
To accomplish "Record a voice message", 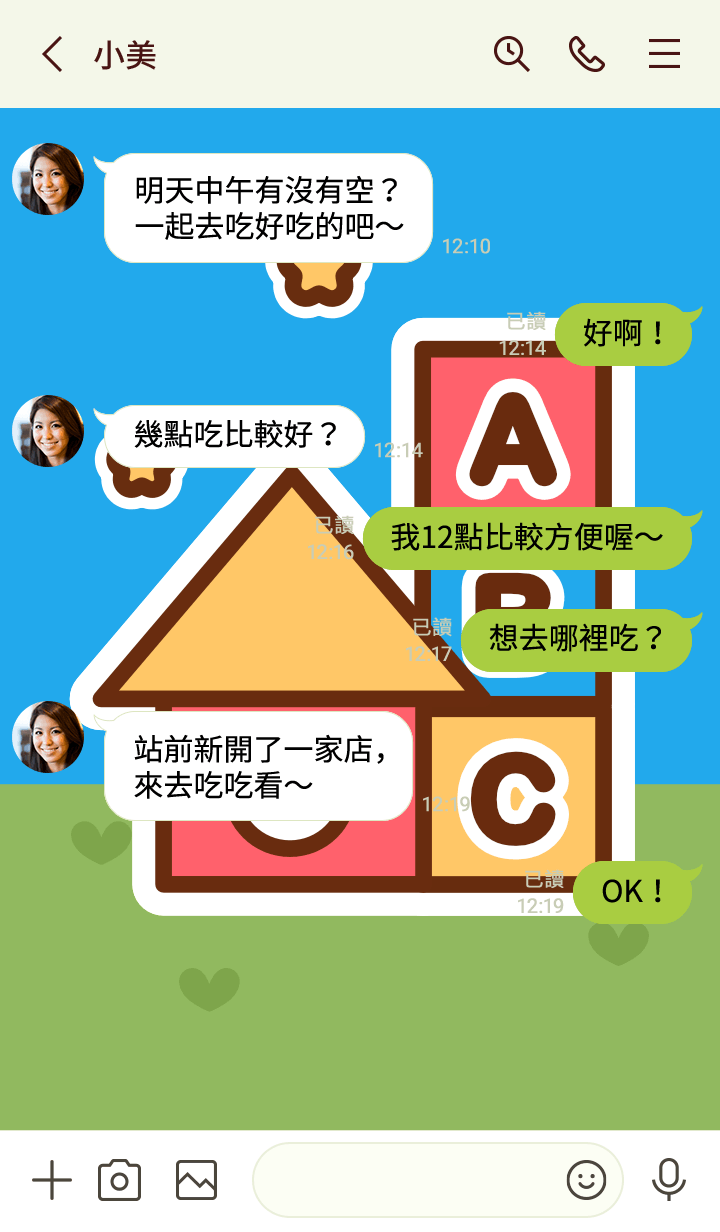I will [668, 1181].
